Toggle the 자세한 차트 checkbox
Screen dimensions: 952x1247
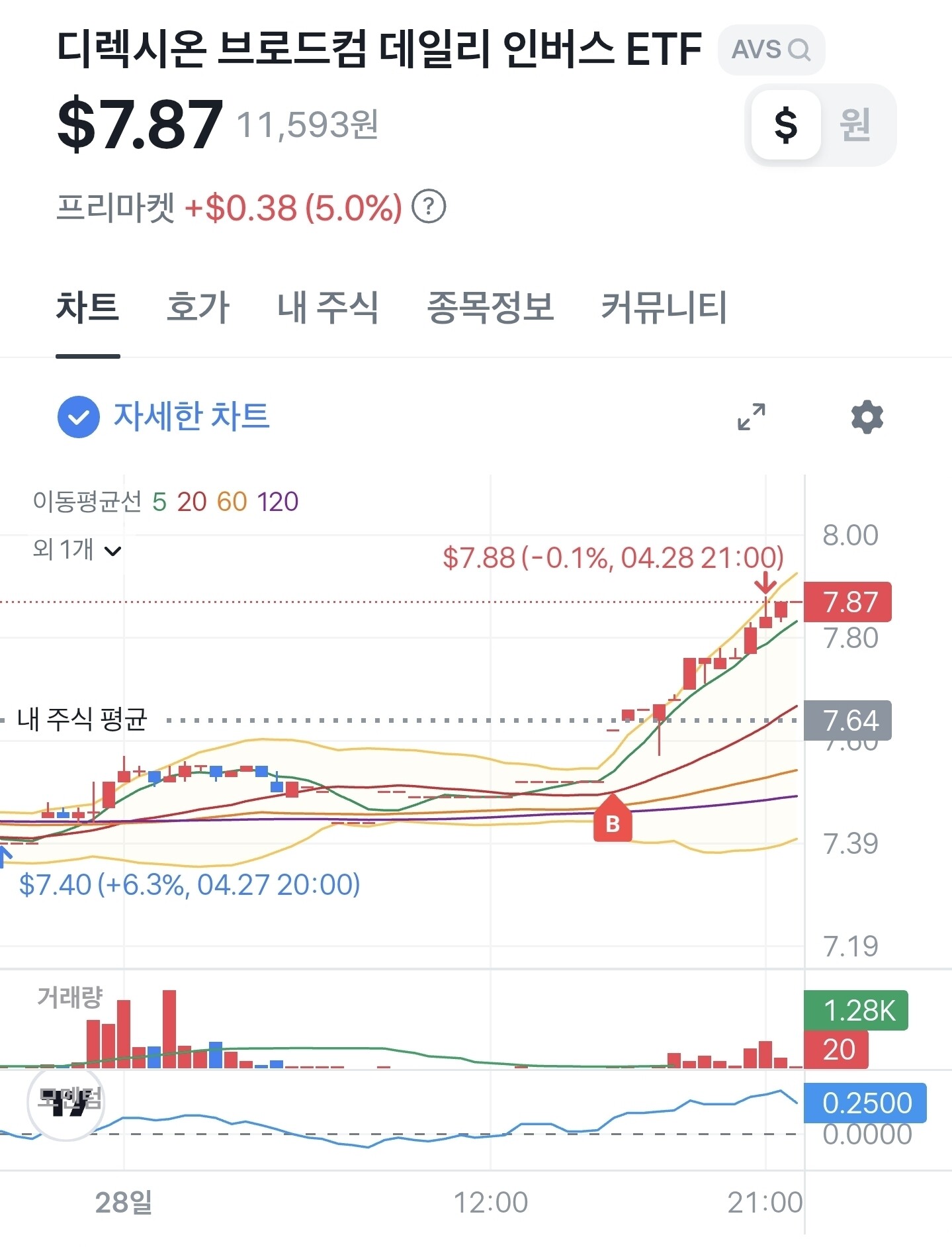tap(78, 417)
